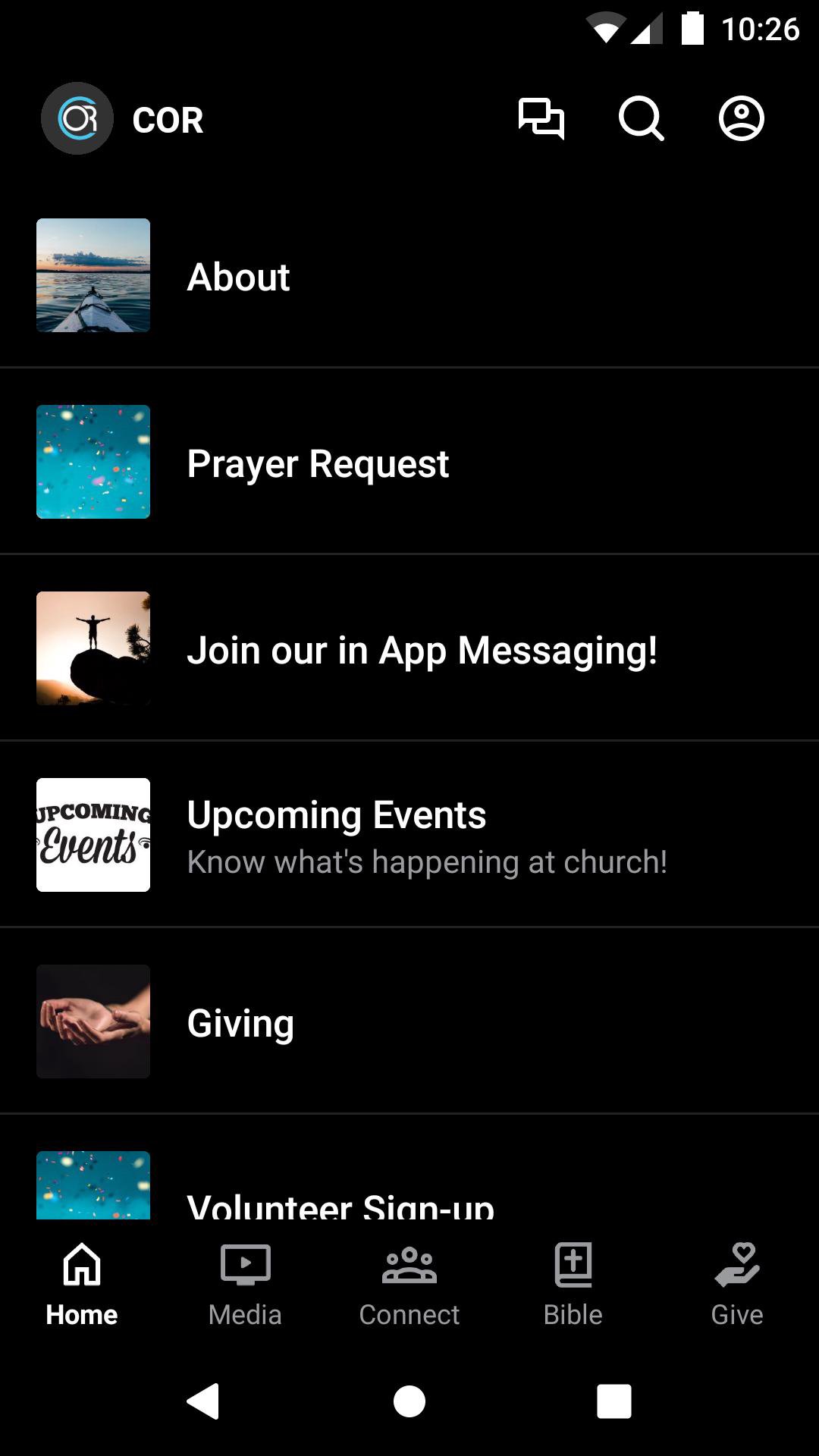Image resolution: width=819 pixels, height=1456 pixels.
Task: View Upcoming Events
Action: point(409,836)
